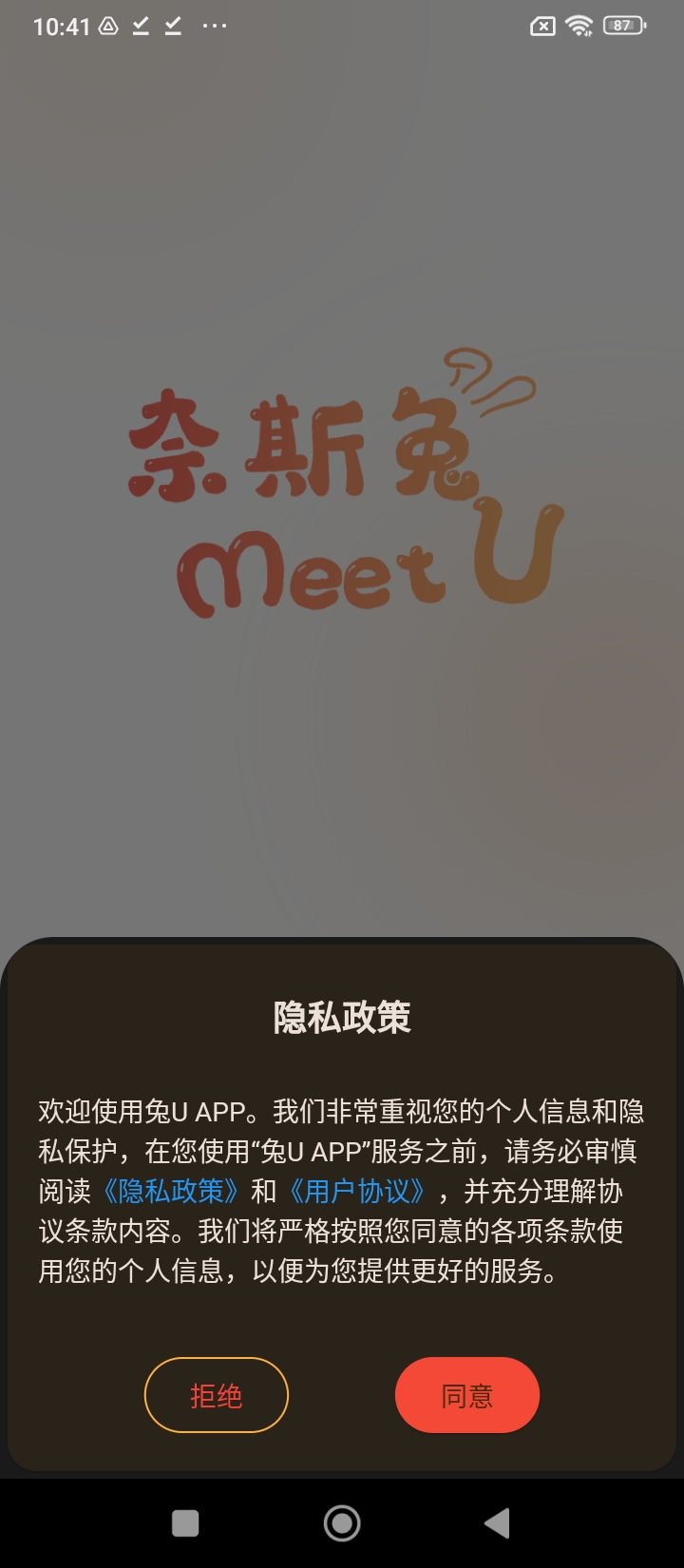684x1568 pixels.
Task: Read the 《用户协议》 link
Action: point(356,1191)
